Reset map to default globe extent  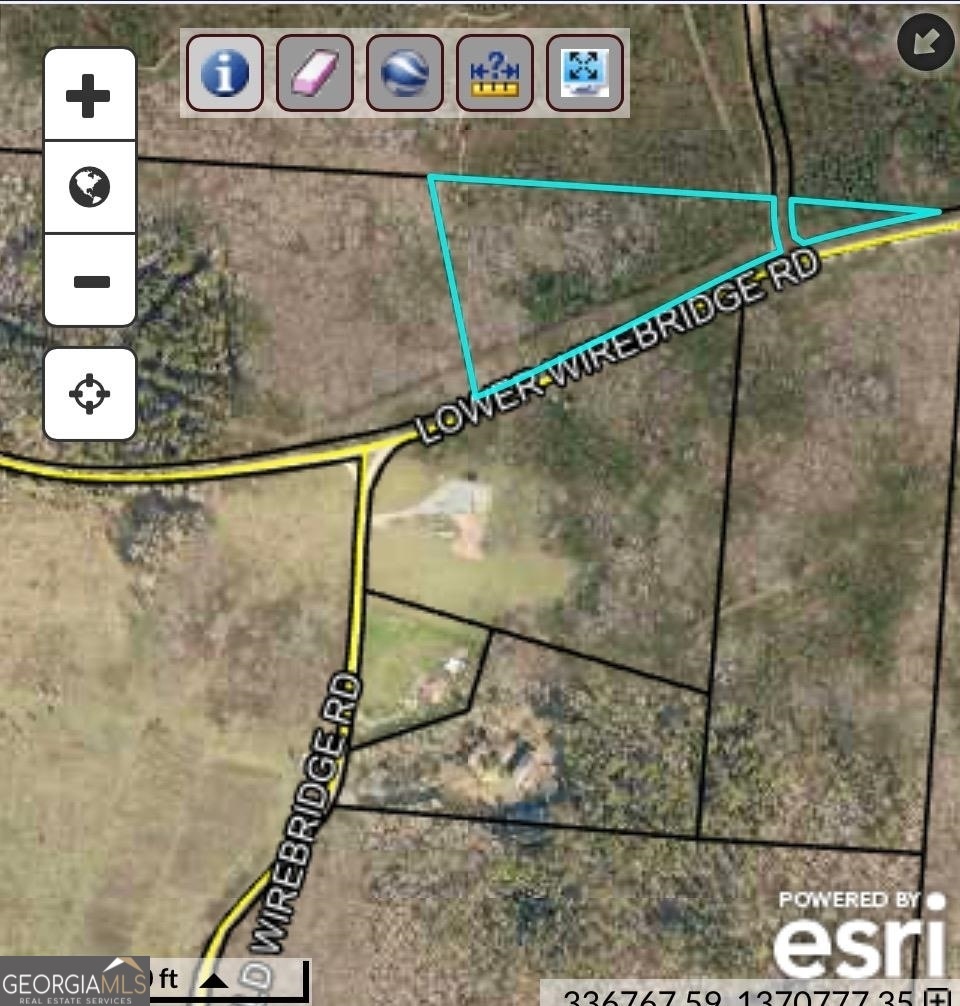click(90, 187)
